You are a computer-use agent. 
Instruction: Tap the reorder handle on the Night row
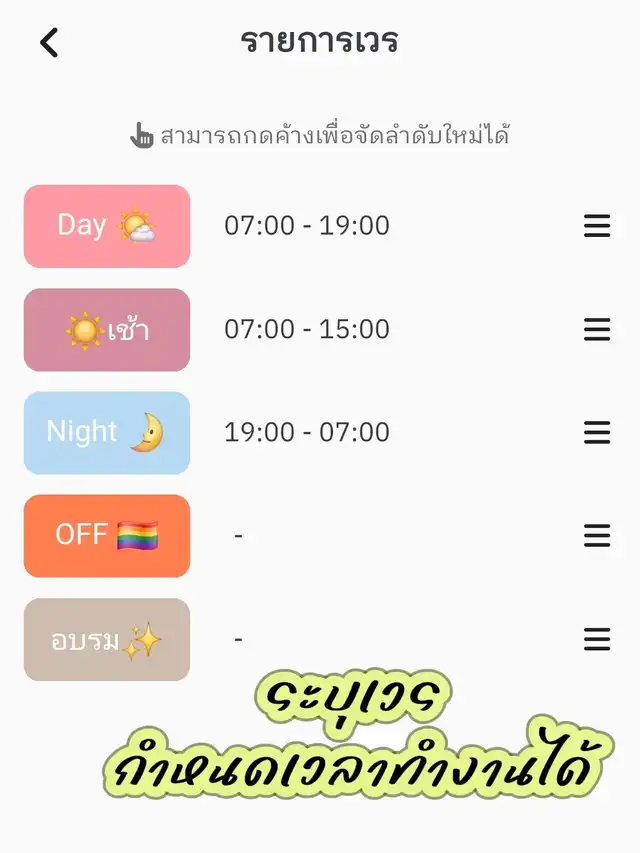click(x=597, y=433)
